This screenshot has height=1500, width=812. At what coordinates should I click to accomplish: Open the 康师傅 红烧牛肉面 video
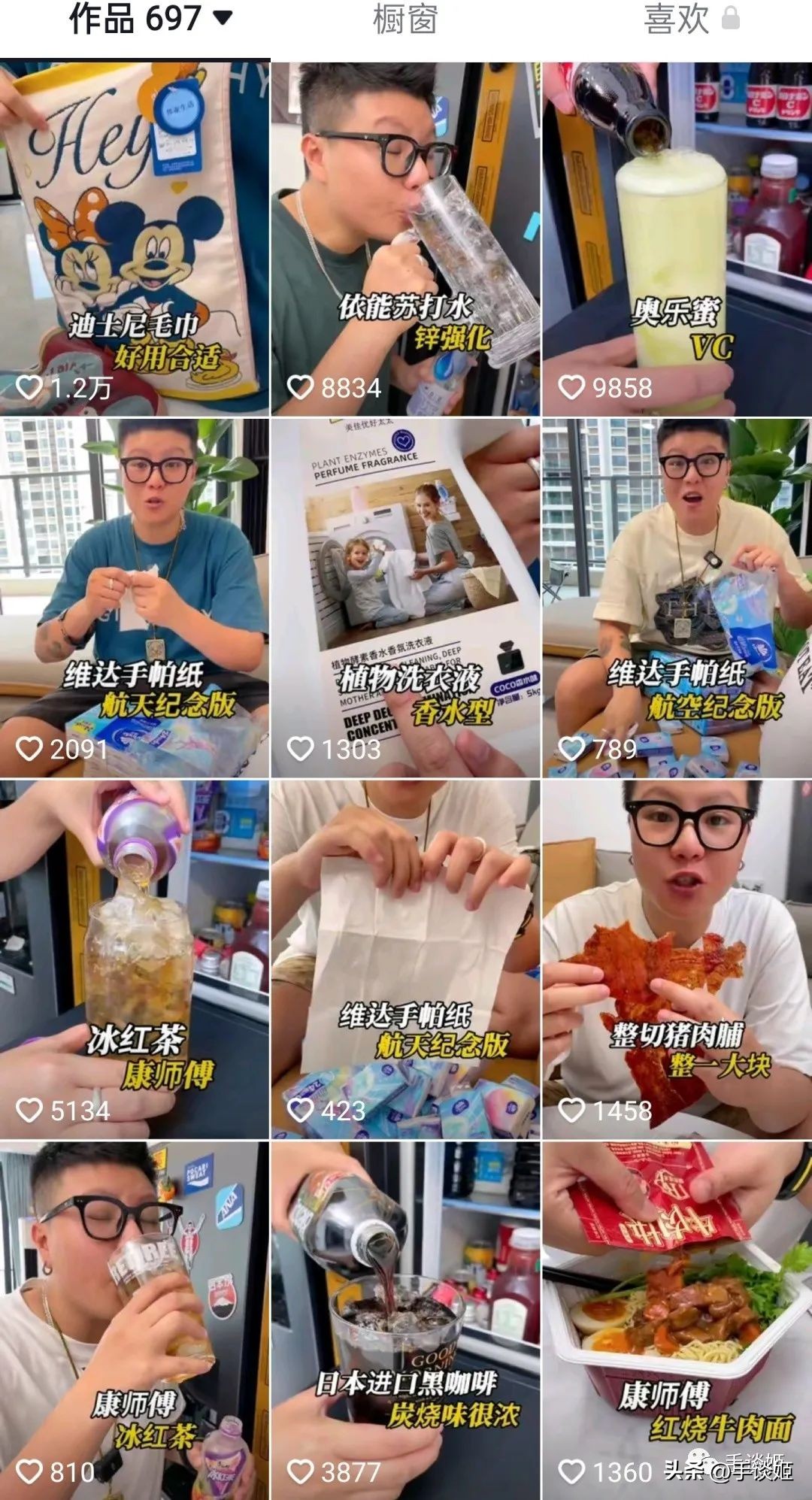pos(677,1320)
